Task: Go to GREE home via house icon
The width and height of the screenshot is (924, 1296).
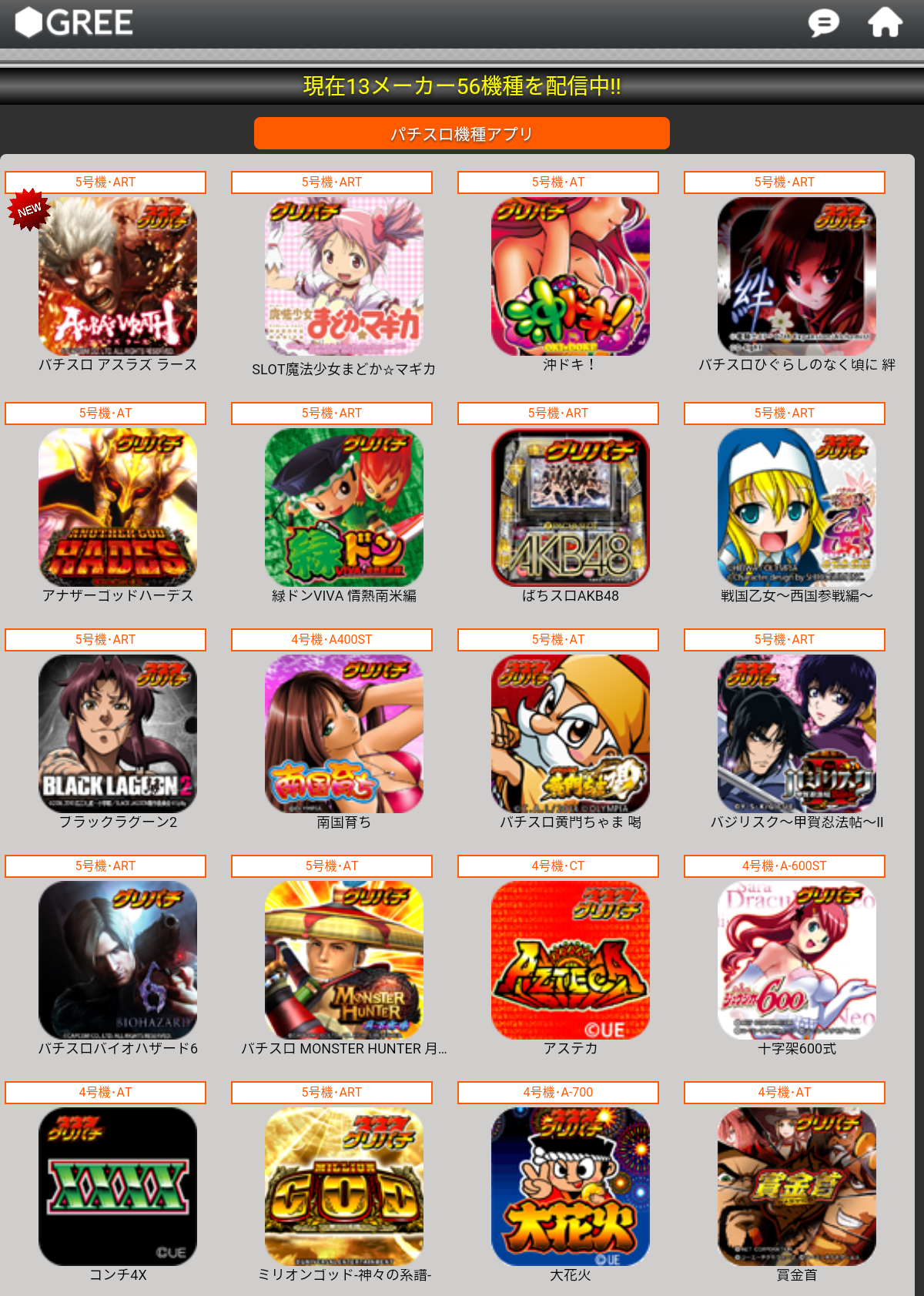Action: pyautogui.click(x=885, y=23)
